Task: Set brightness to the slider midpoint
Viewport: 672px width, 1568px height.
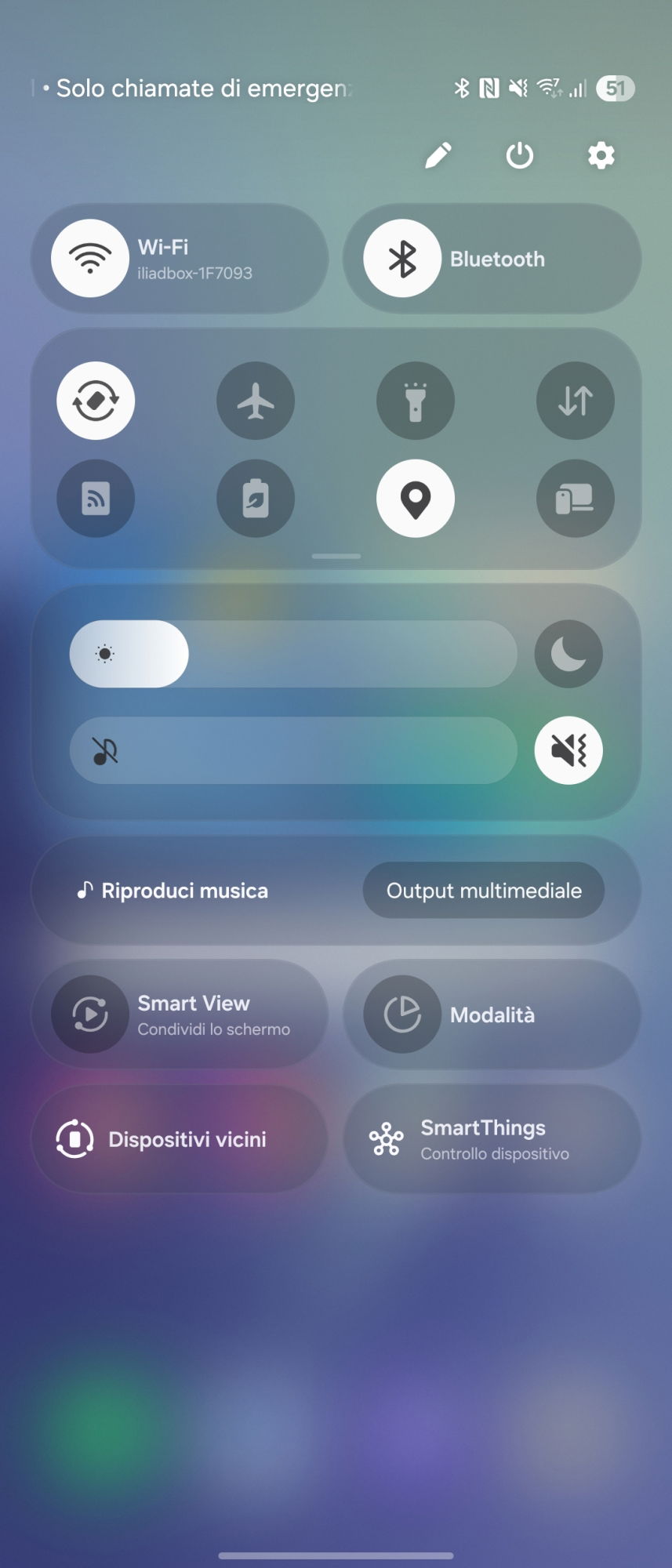Action: 293,654
